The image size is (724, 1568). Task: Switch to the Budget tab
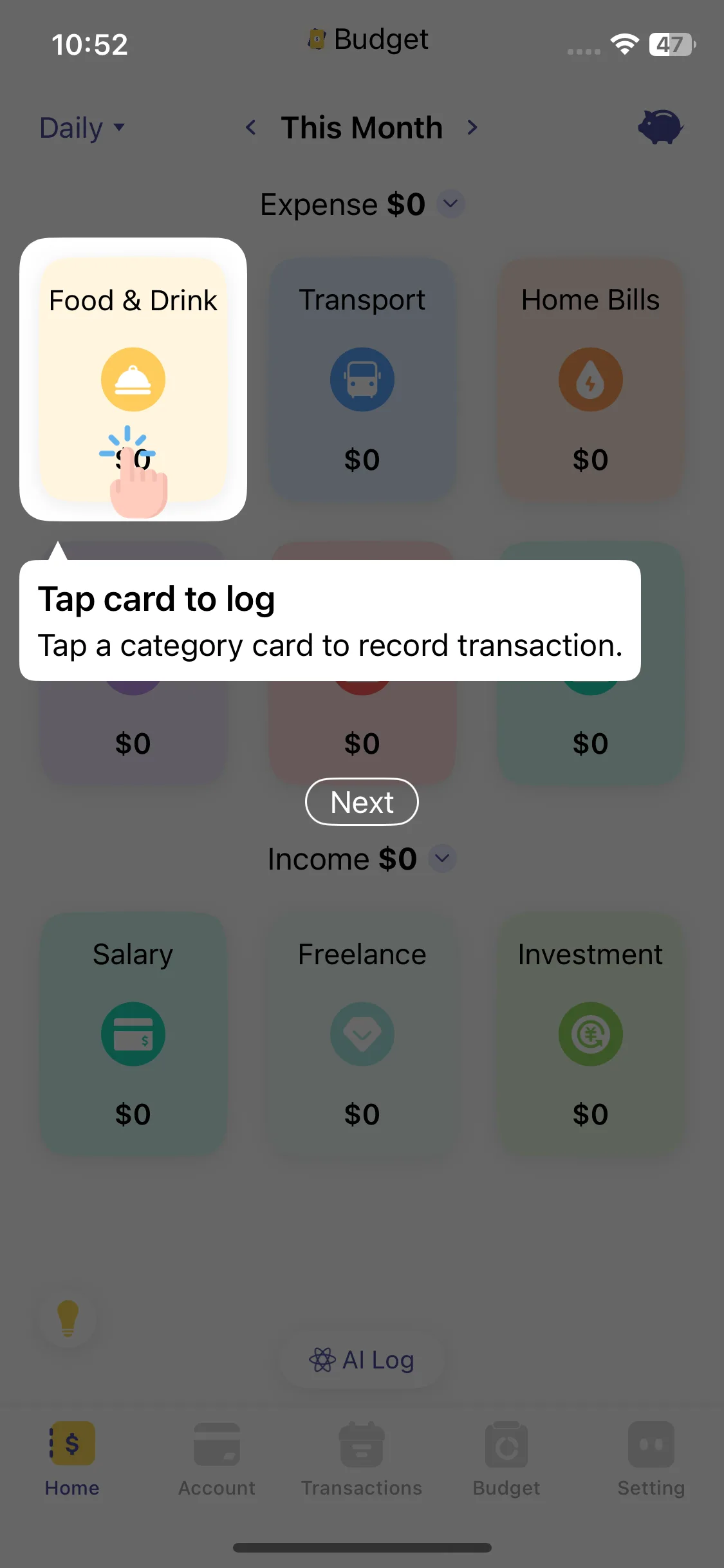pos(506,1459)
